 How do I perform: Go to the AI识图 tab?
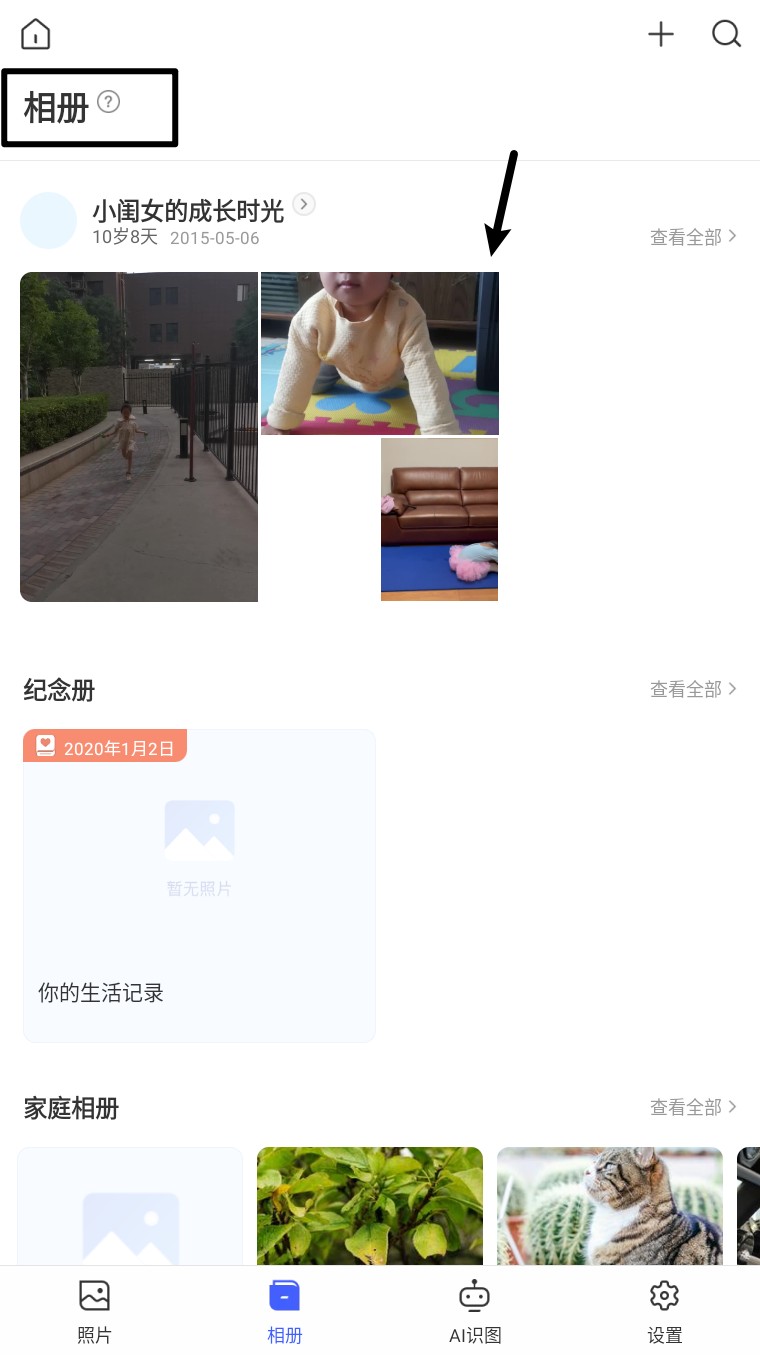pyautogui.click(x=474, y=1311)
